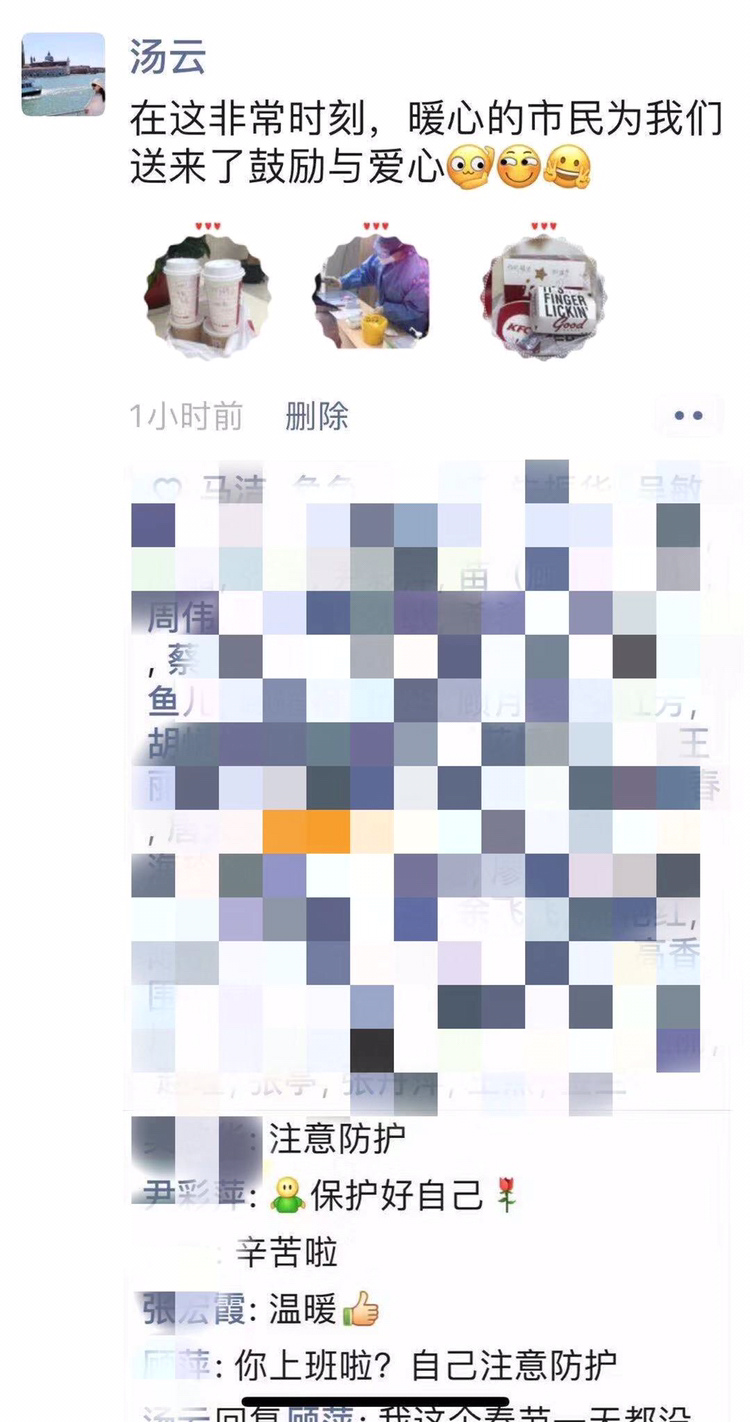Open the photo of two coffee cups

tap(207, 291)
